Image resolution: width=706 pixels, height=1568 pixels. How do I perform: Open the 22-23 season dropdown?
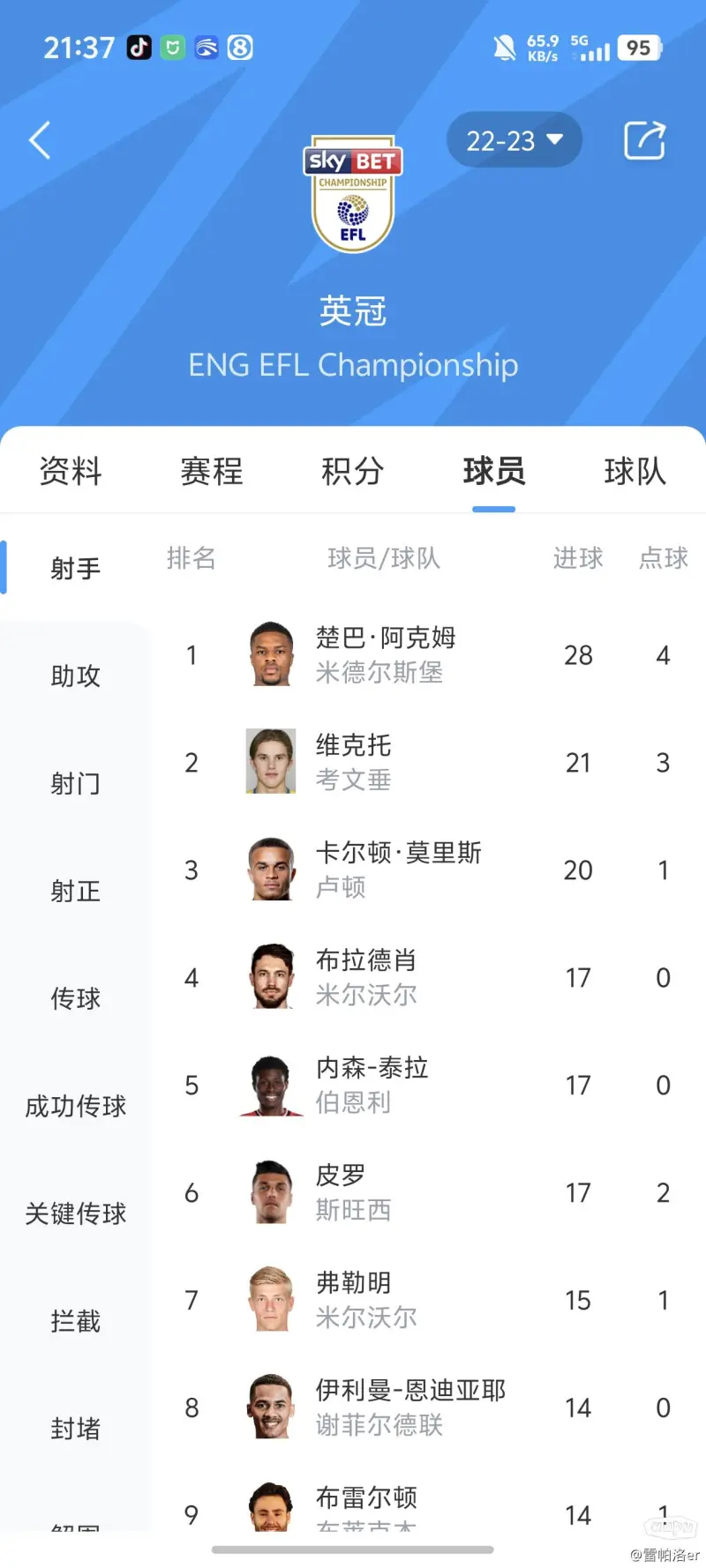514,140
